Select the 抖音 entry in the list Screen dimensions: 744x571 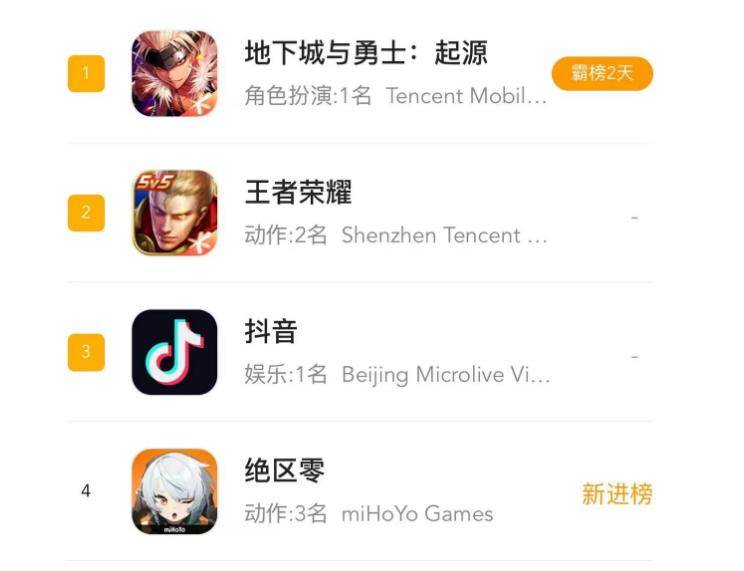(x=271, y=332)
